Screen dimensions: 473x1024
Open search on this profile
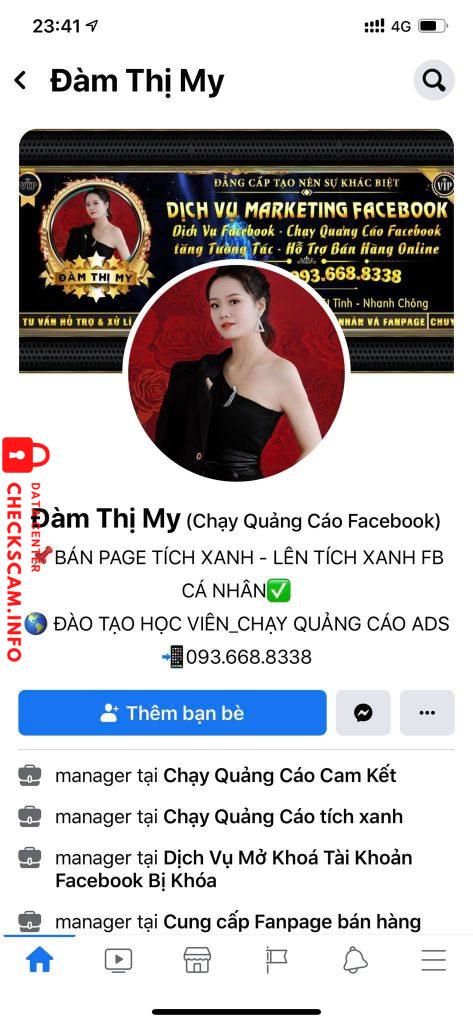tap(434, 80)
